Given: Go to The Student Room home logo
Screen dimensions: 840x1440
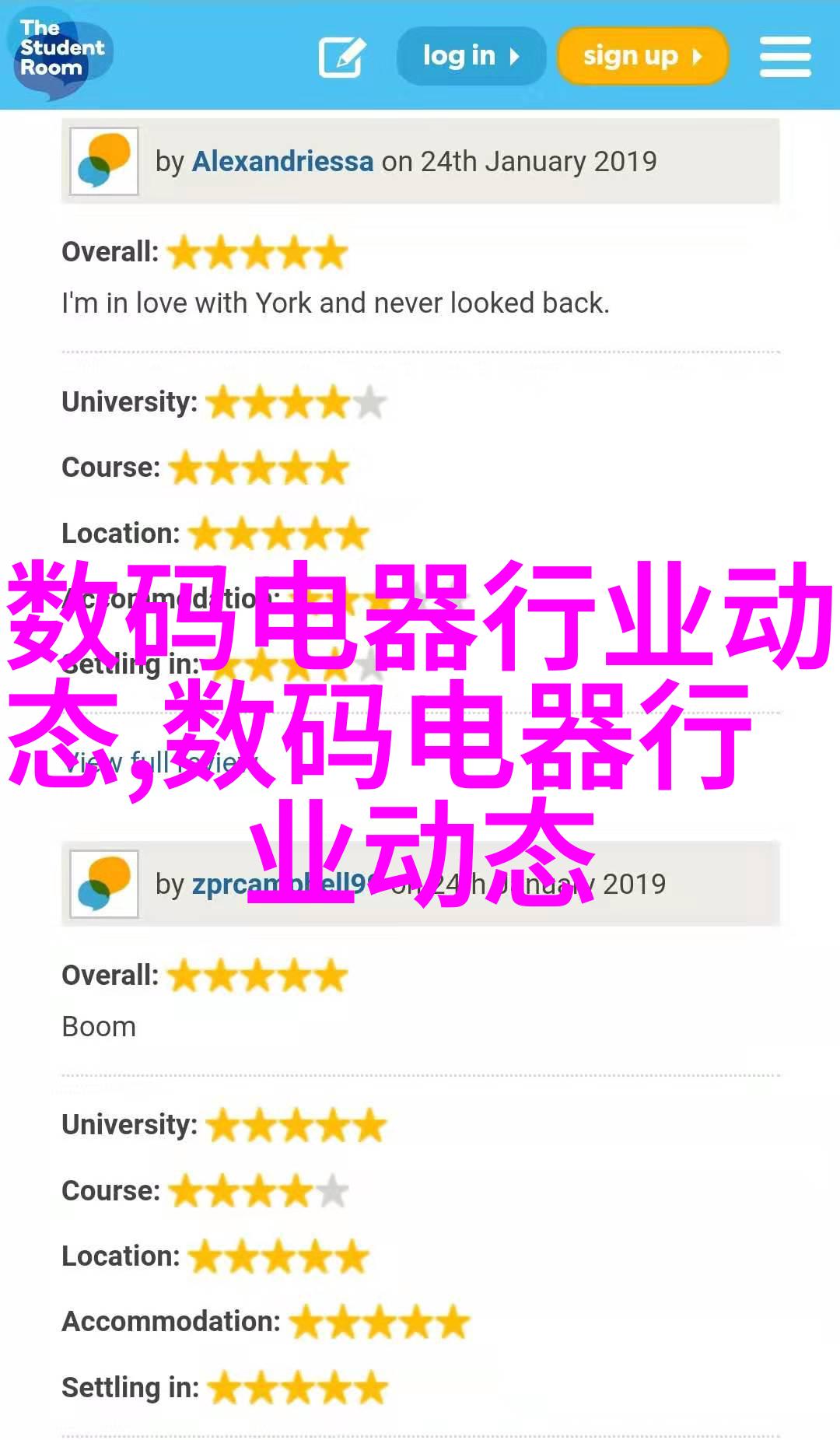Looking at the screenshot, I should click(60, 53).
